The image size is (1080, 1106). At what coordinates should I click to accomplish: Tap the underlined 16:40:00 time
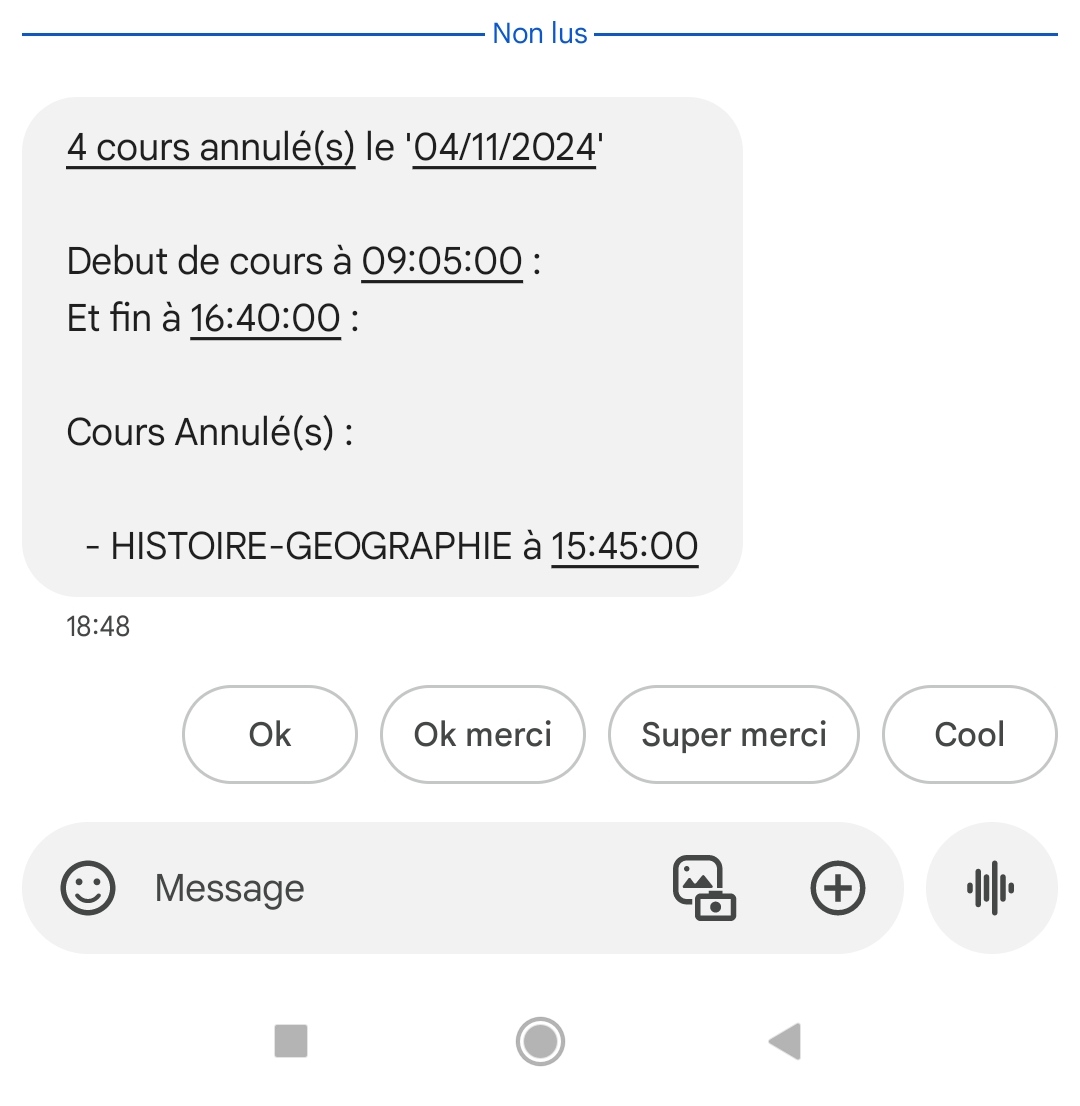click(266, 319)
